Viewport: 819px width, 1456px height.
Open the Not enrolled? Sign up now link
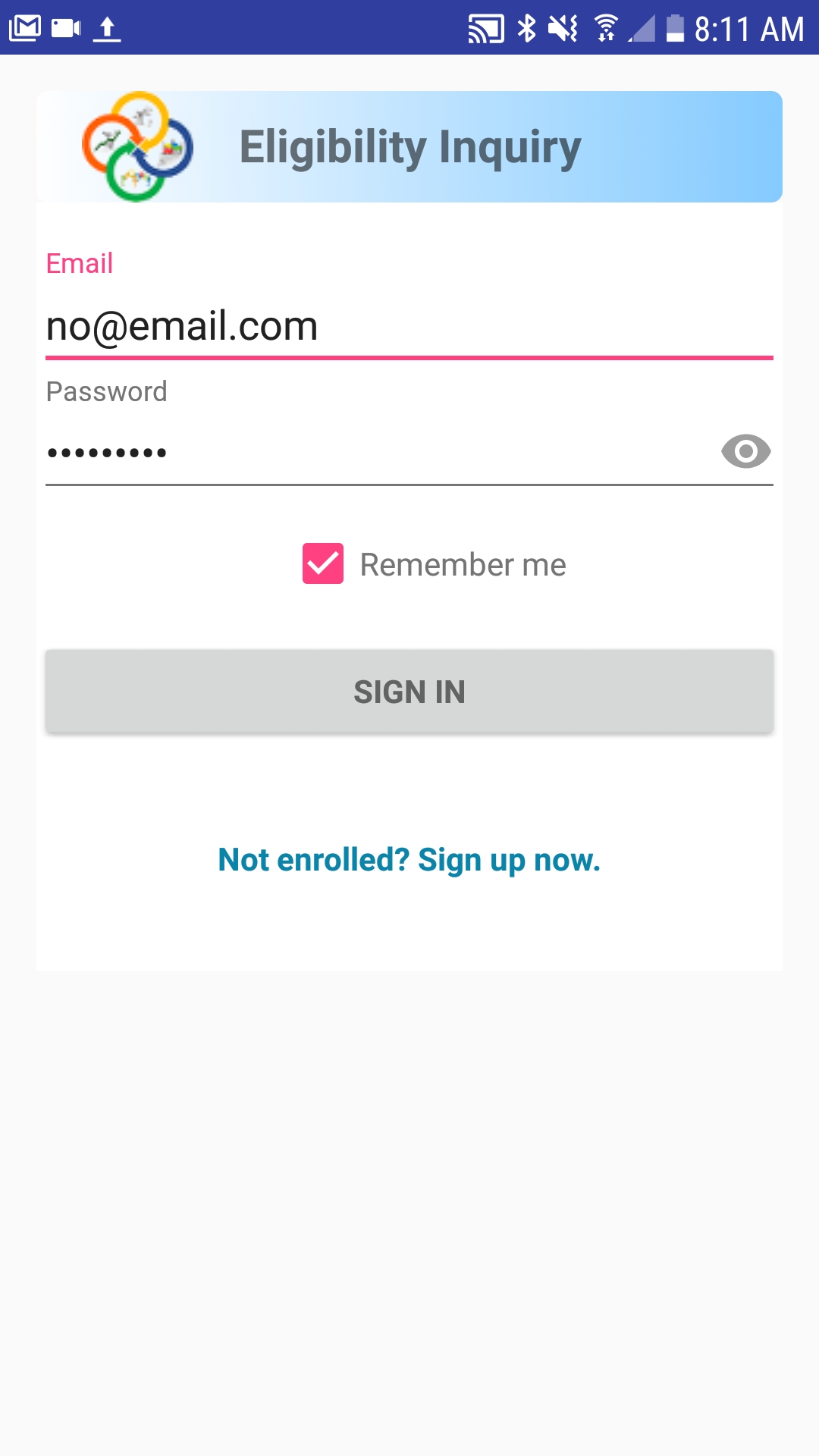[409, 860]
